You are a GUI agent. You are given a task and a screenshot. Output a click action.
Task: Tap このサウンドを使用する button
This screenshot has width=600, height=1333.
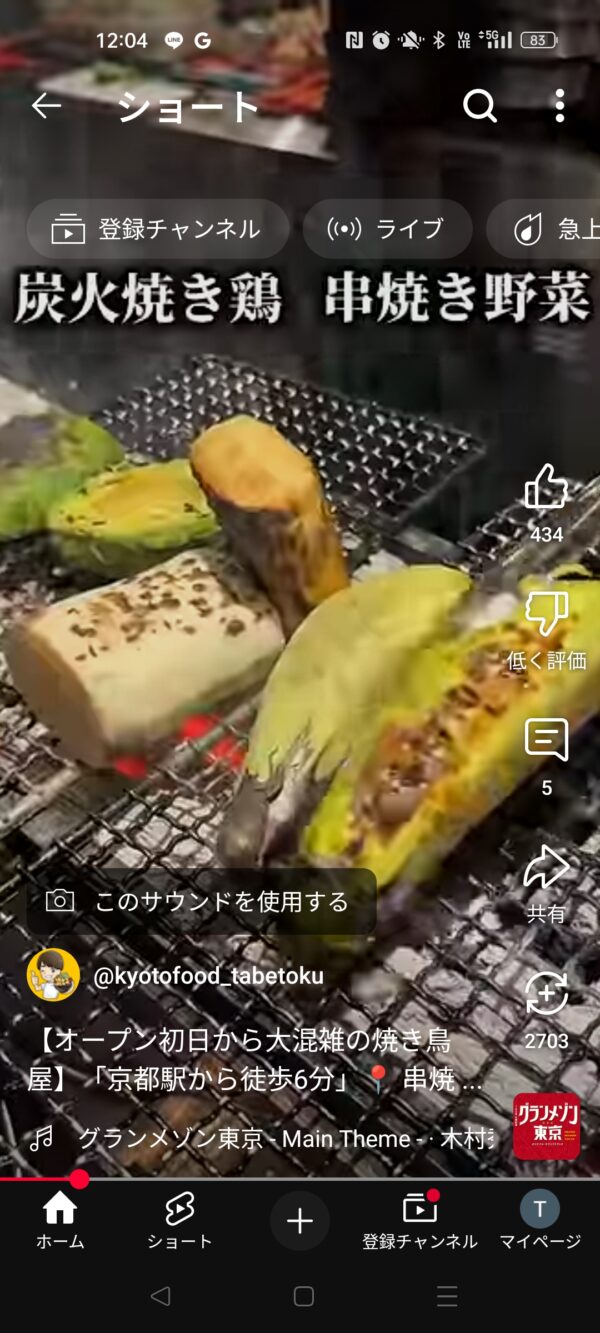click(201, 902)
